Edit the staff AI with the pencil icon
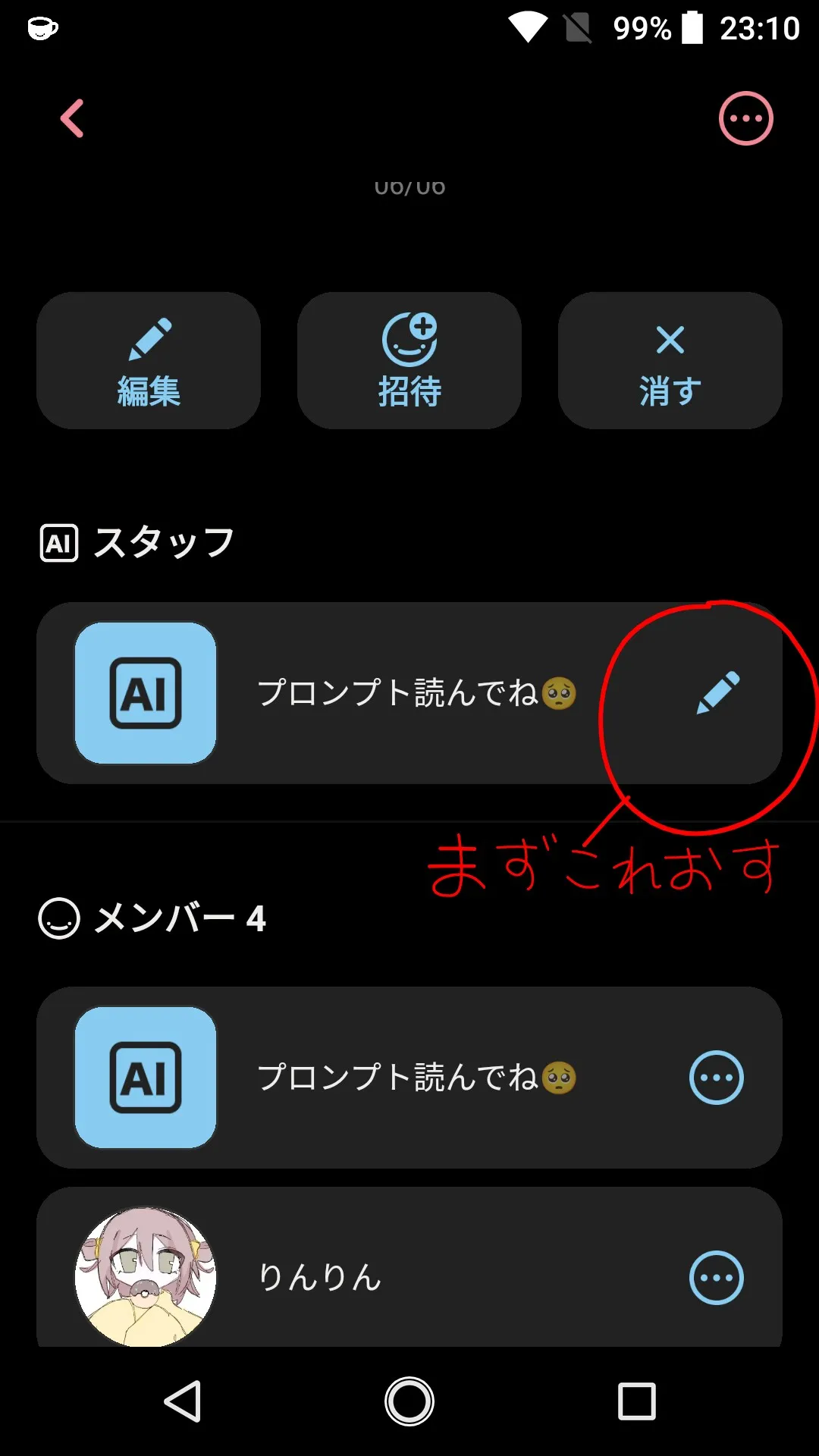819x1456 pixels. pos(717,692)
